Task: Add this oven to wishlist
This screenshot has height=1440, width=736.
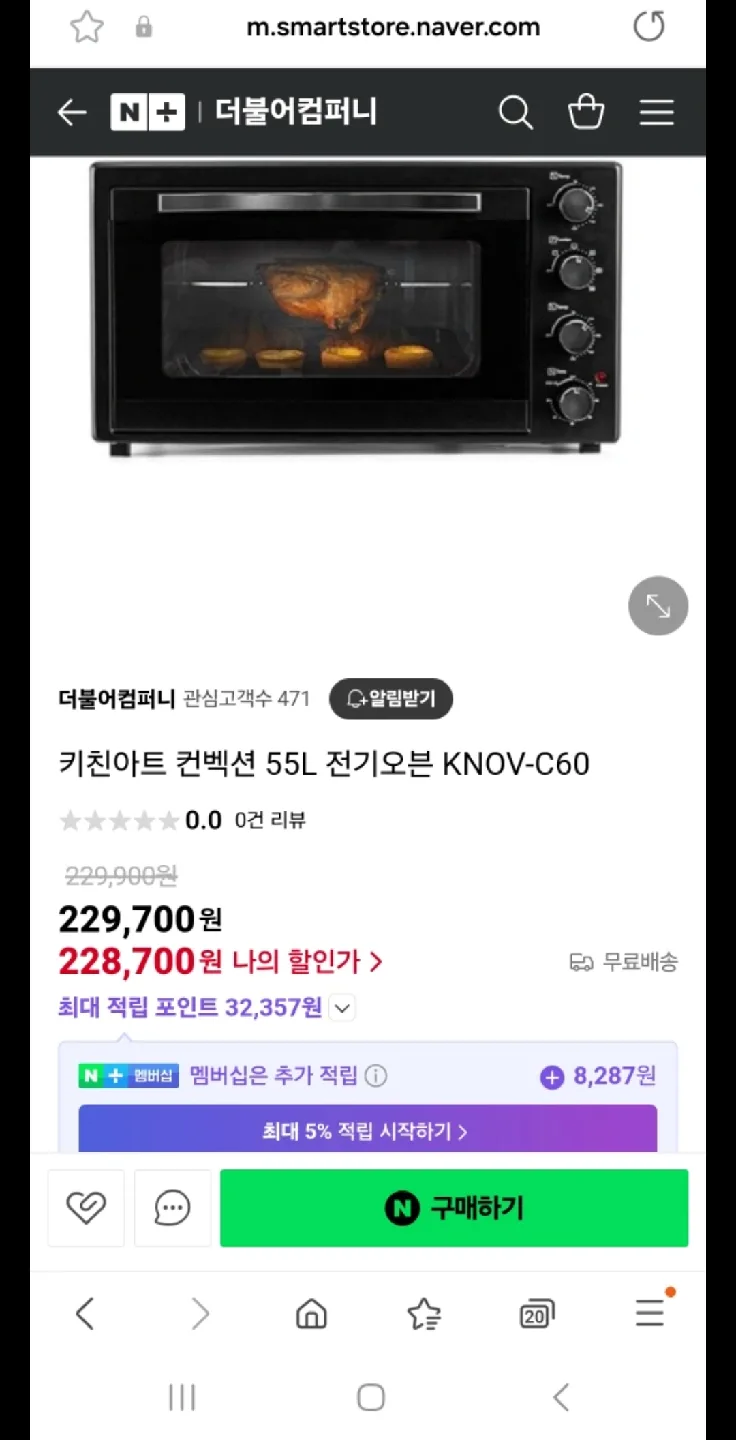Action: pos(86,1208)
